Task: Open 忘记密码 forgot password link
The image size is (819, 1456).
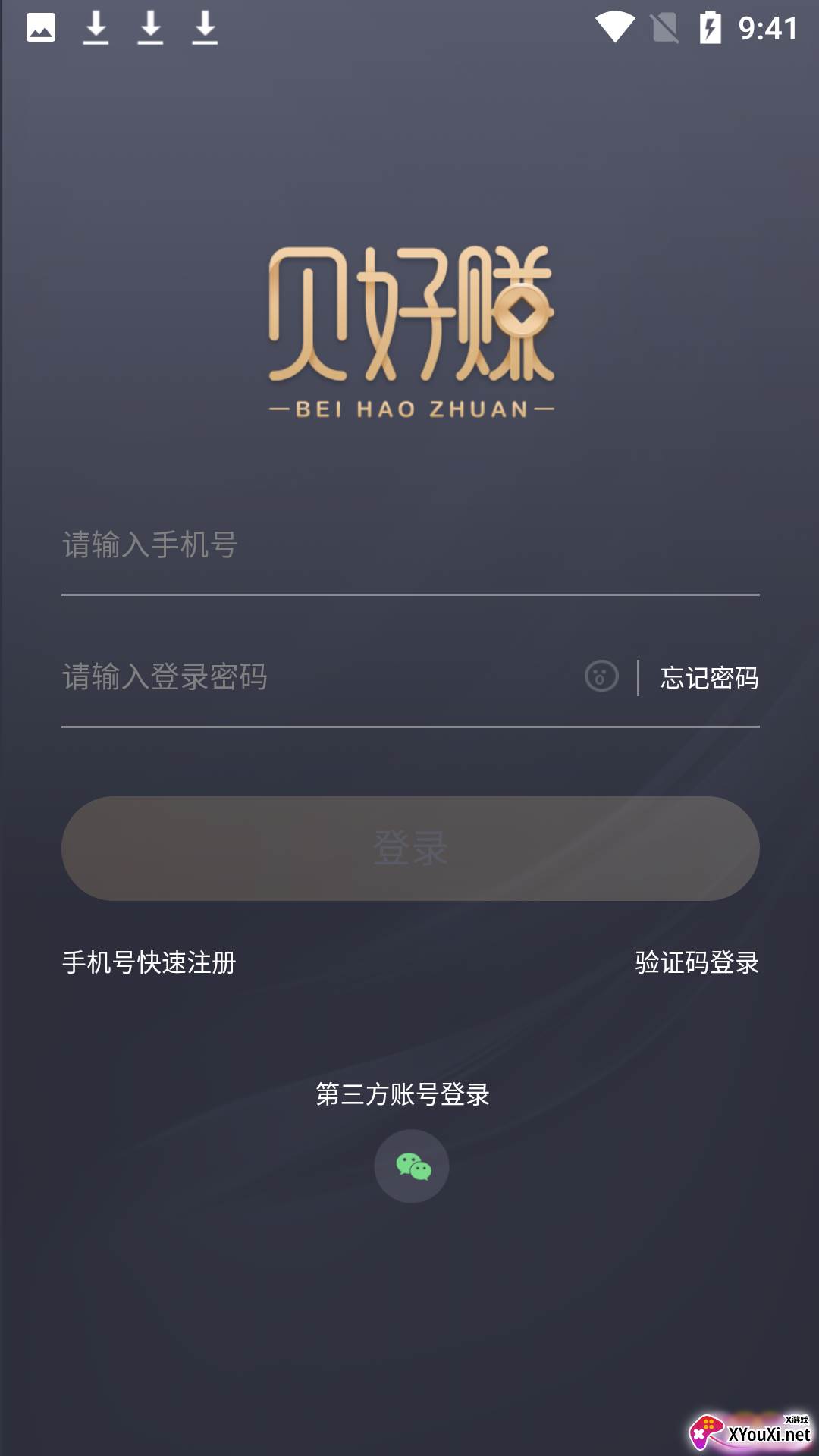Action: tap(709, 677)
